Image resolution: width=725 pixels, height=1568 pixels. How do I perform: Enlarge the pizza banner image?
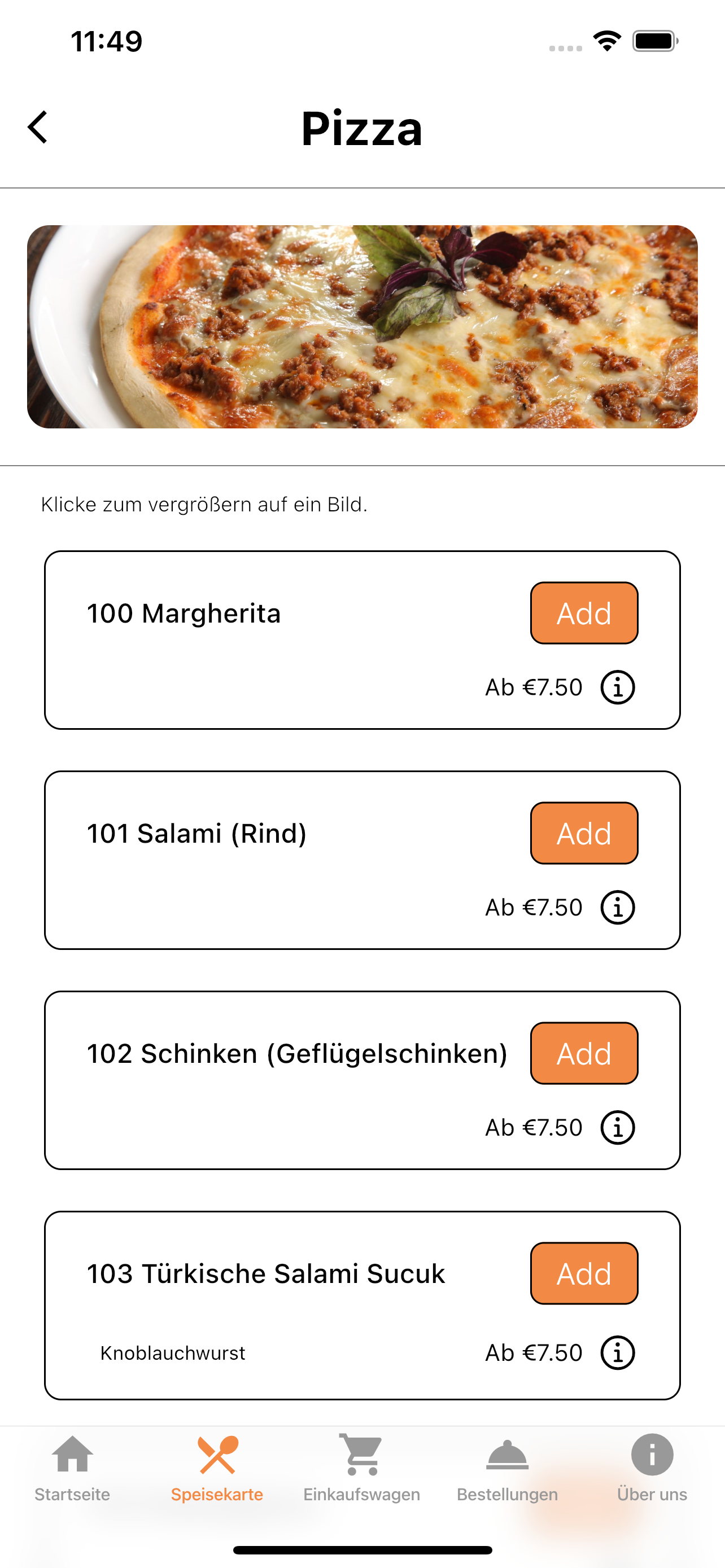tap(362, 326)
